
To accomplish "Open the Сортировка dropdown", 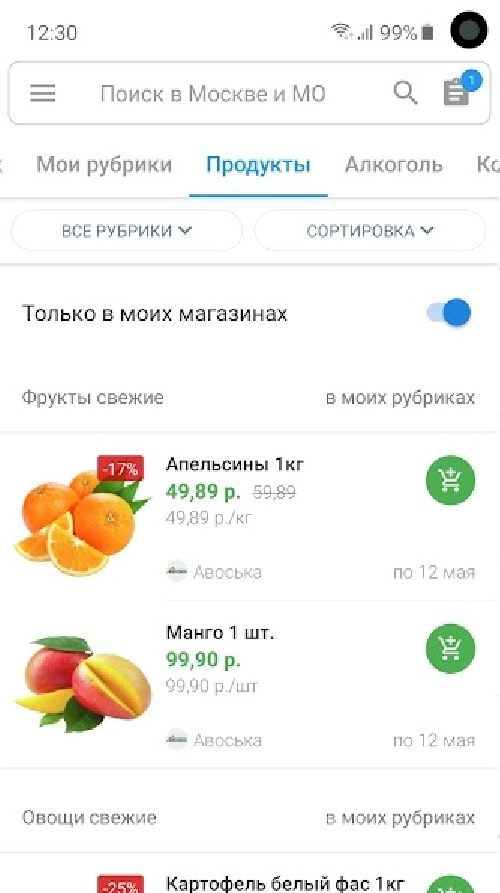I will coord(370,231).
